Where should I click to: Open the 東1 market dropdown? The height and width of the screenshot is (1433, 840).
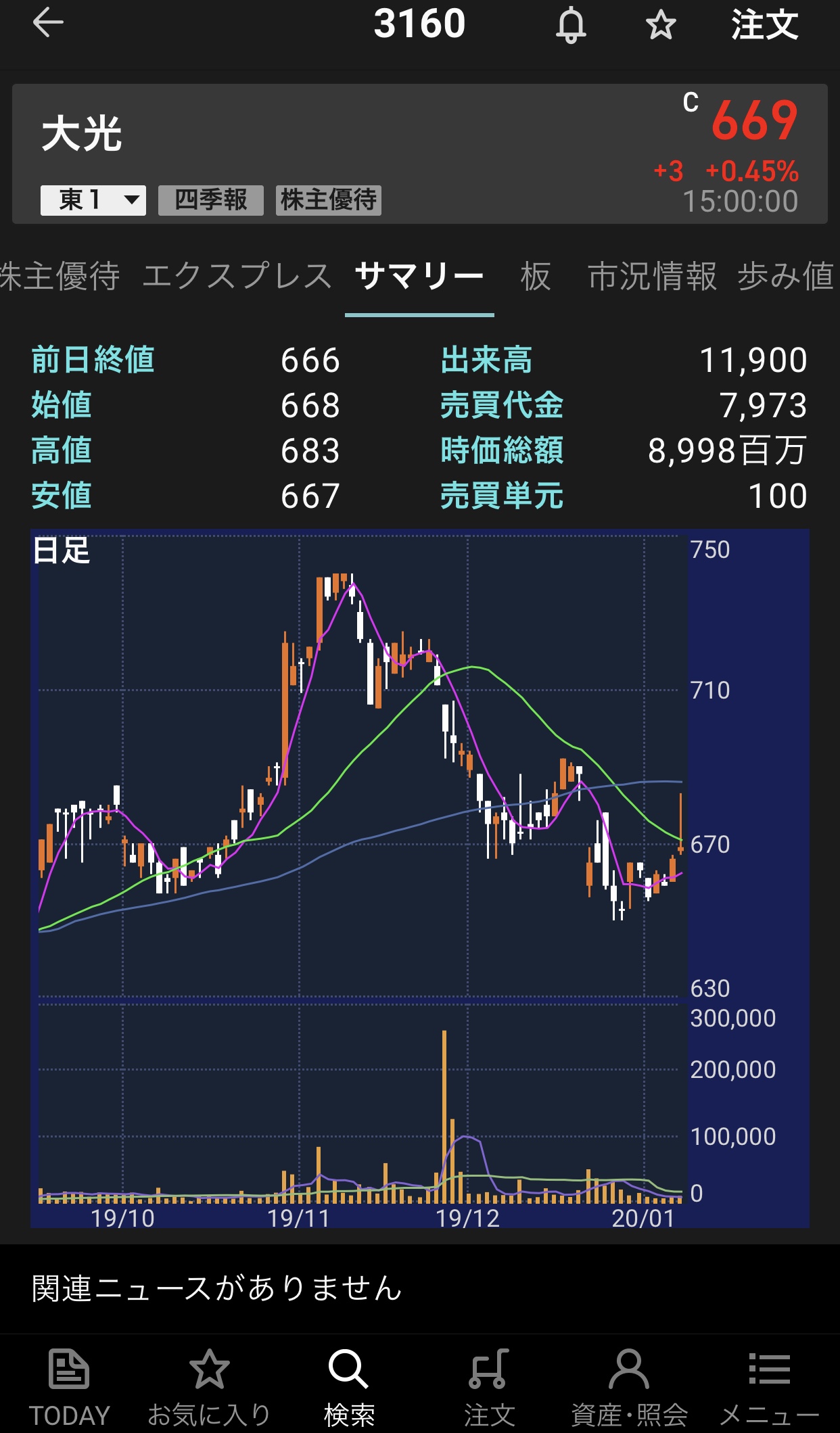click(93, 200)
